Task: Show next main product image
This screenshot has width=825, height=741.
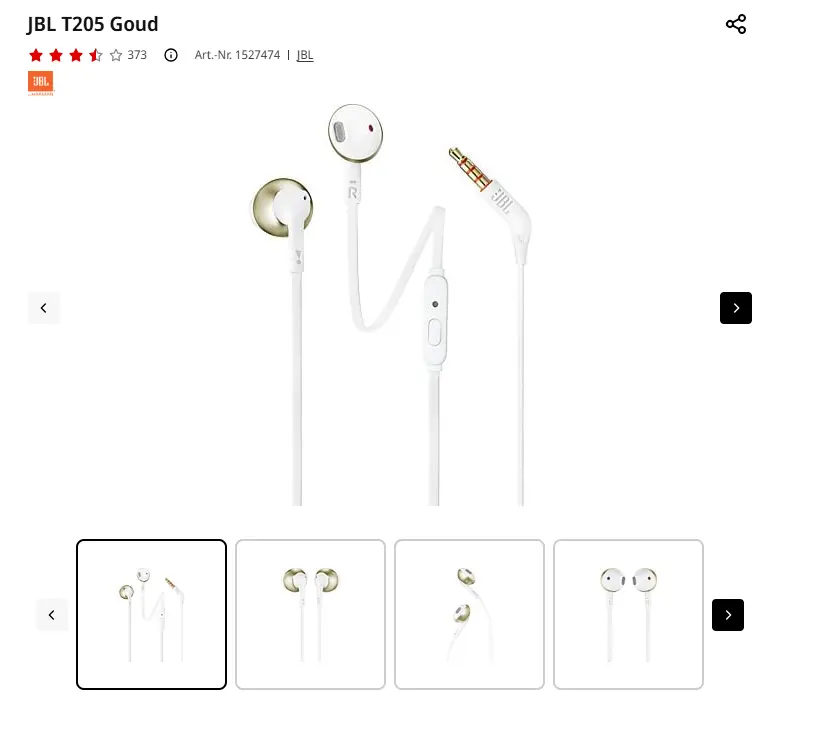Action: pyautogui.click(x=735, y=308)
